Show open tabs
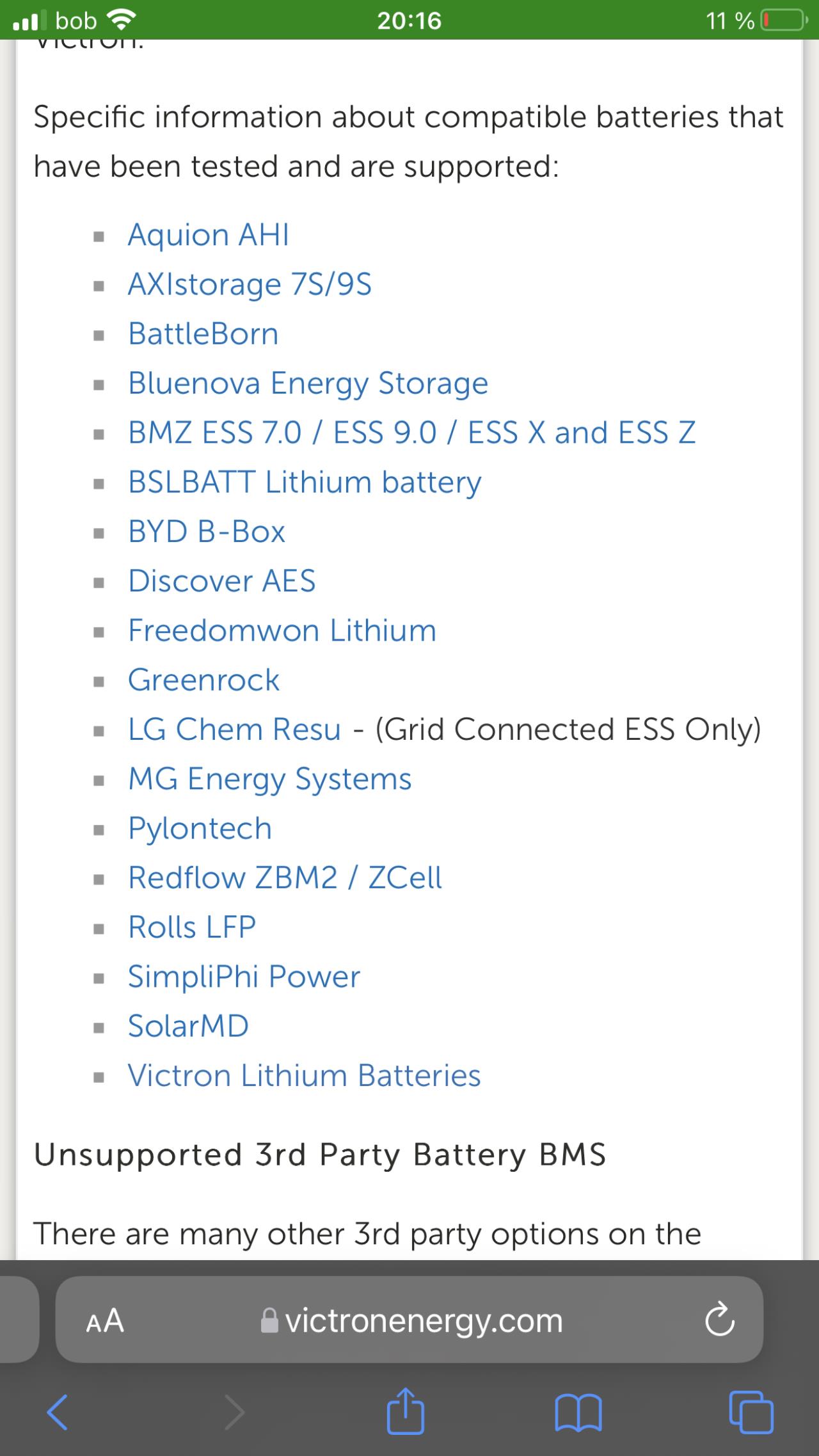Viewport: 819px width, 1456px height. coord(751,1412)
